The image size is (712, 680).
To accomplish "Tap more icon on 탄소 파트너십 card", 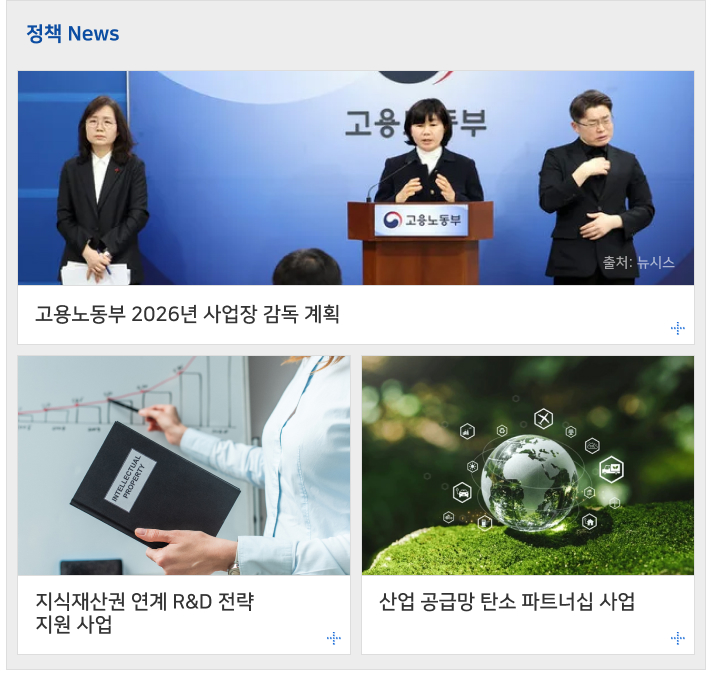I will 677,638.
